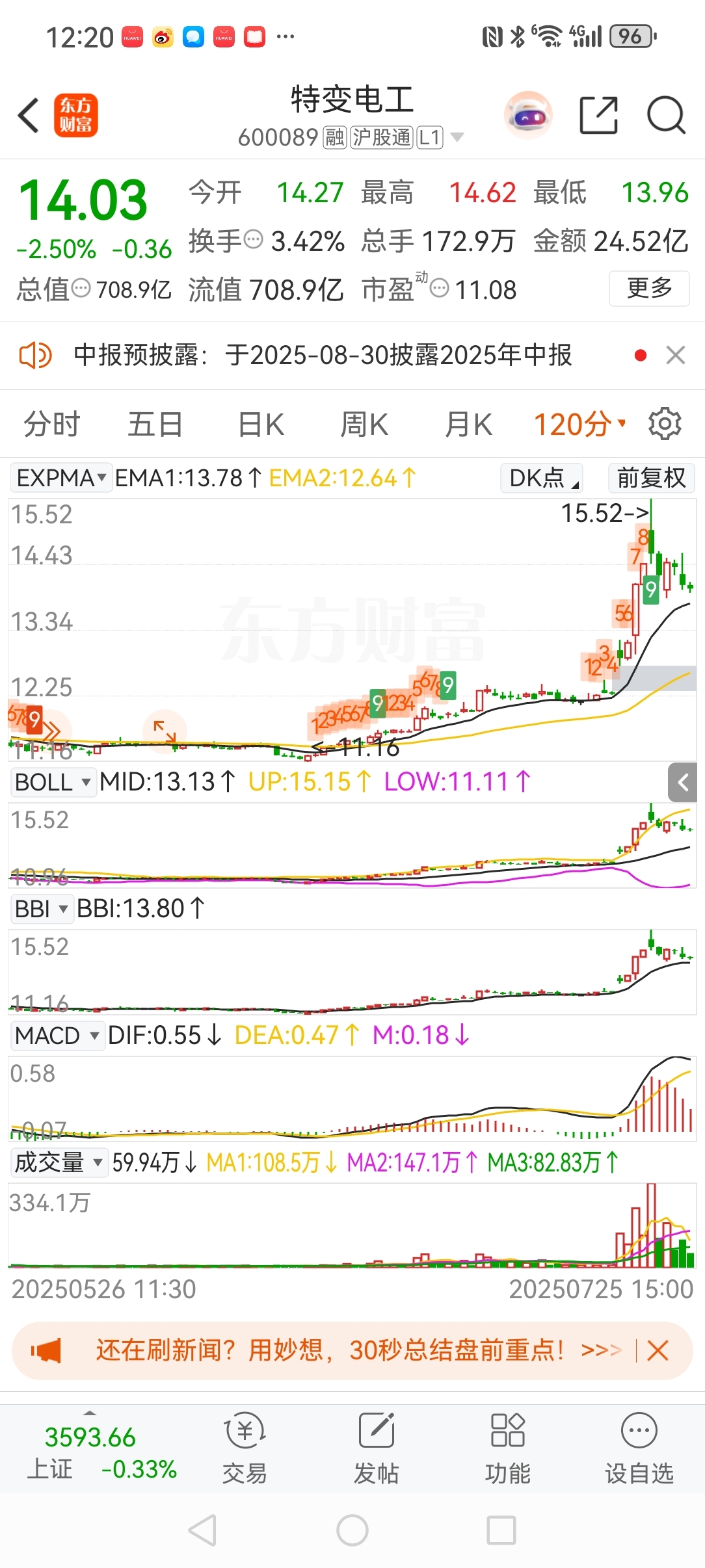Image resolution: width=705 pixels, height=1568 pixels.
Task: Open the search magnifier icon
Action: click(x=666, y=115)
